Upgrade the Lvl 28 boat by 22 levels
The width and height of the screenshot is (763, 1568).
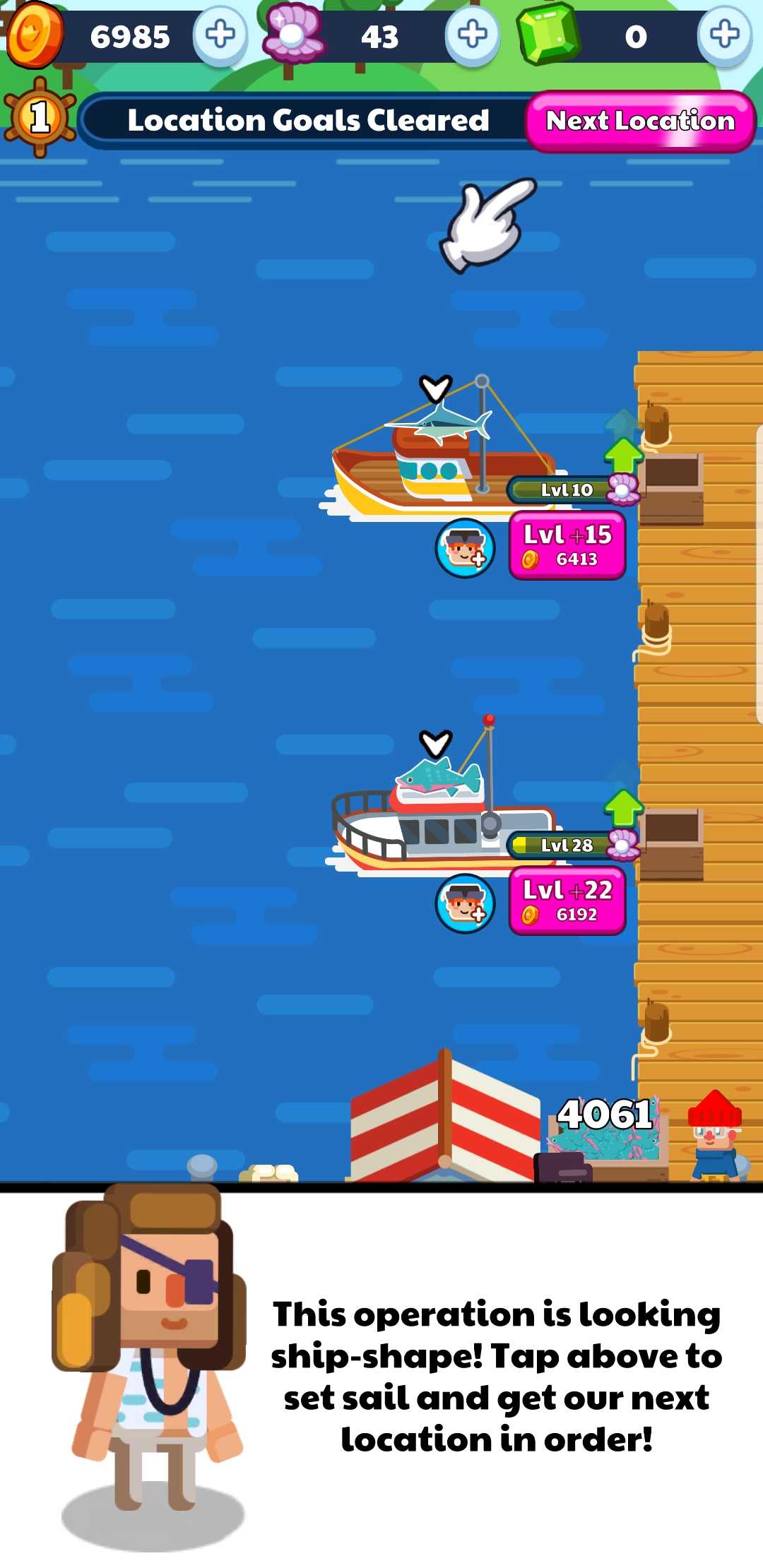tap(567, 901)
